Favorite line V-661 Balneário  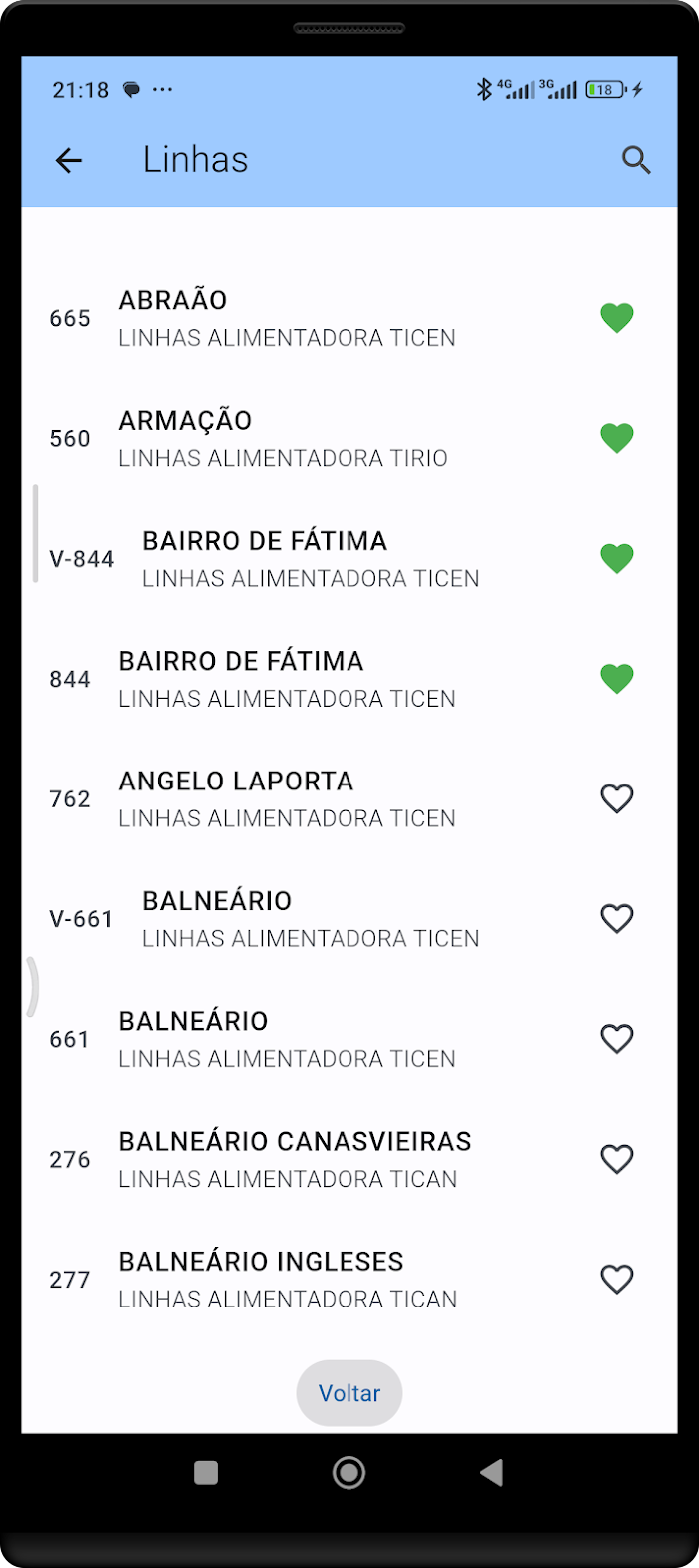[x=617, y=918]
